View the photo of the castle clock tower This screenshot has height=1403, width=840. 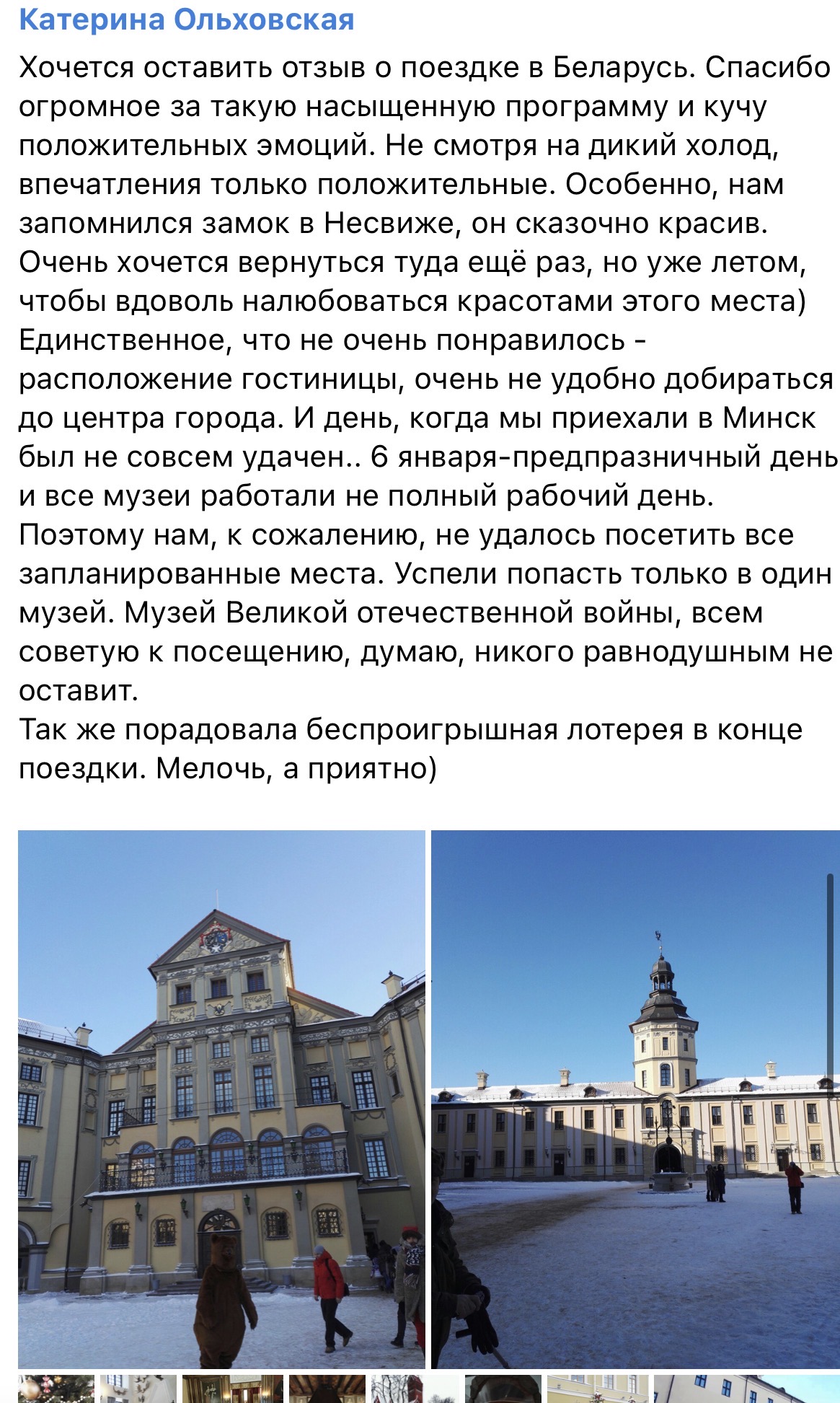(635, 1099)
